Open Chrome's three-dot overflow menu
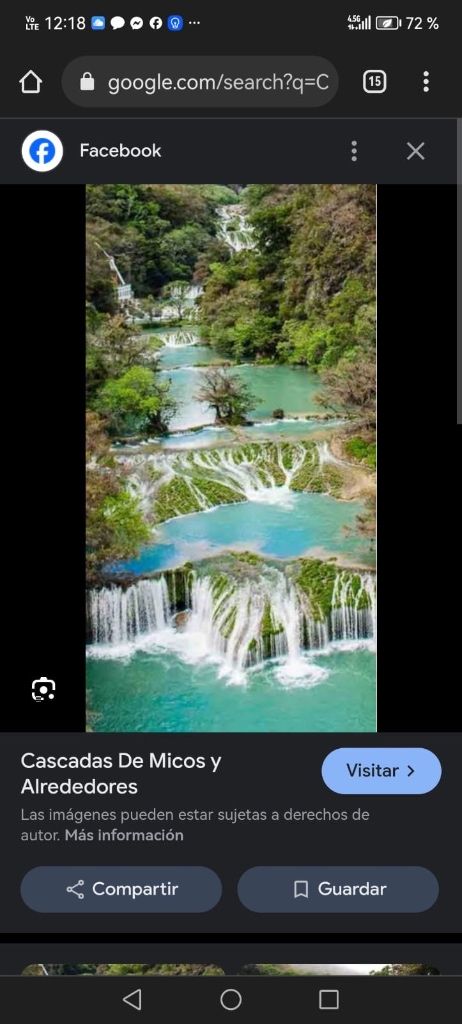This screenshot has height=1024, width=462. pos(426,82)
